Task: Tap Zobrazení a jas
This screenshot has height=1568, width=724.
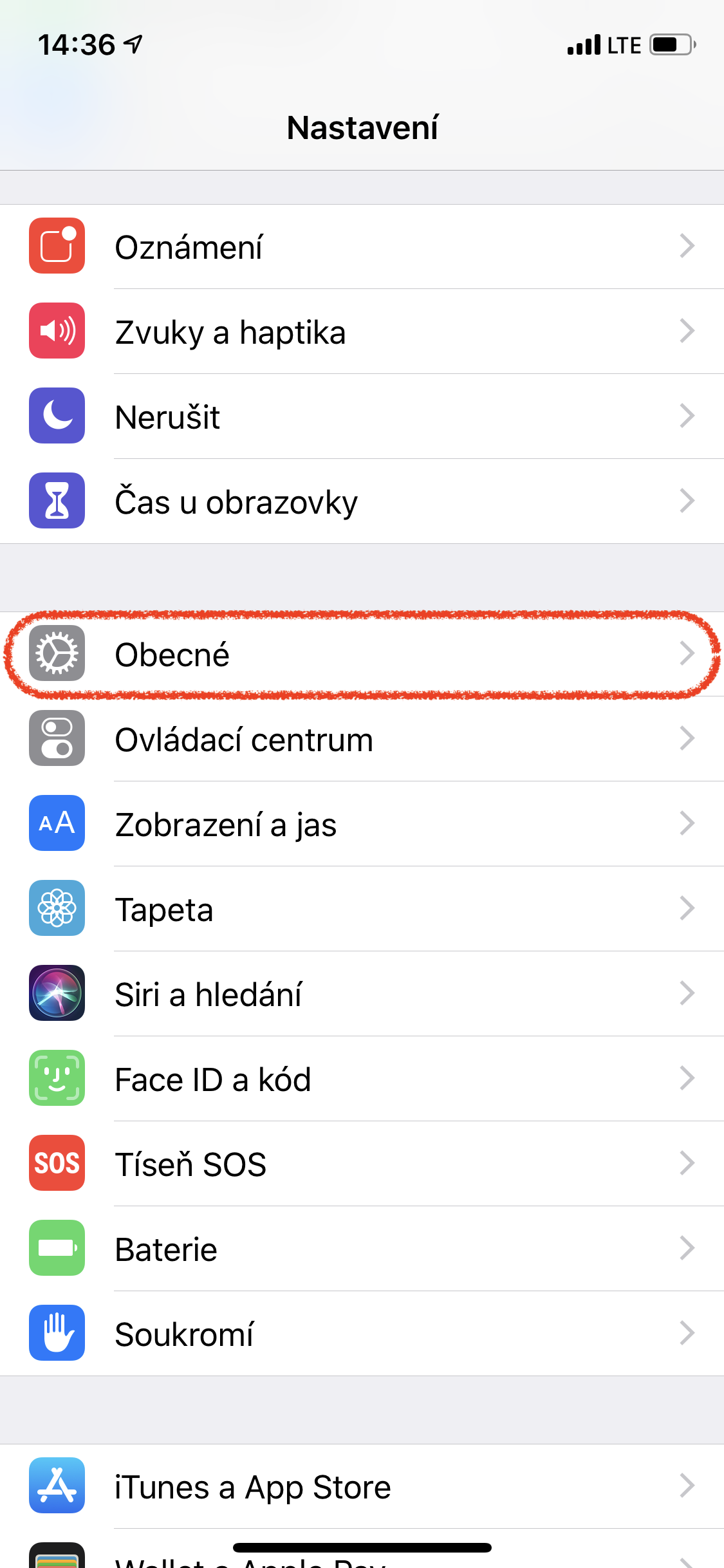Action: coord(362,824)
